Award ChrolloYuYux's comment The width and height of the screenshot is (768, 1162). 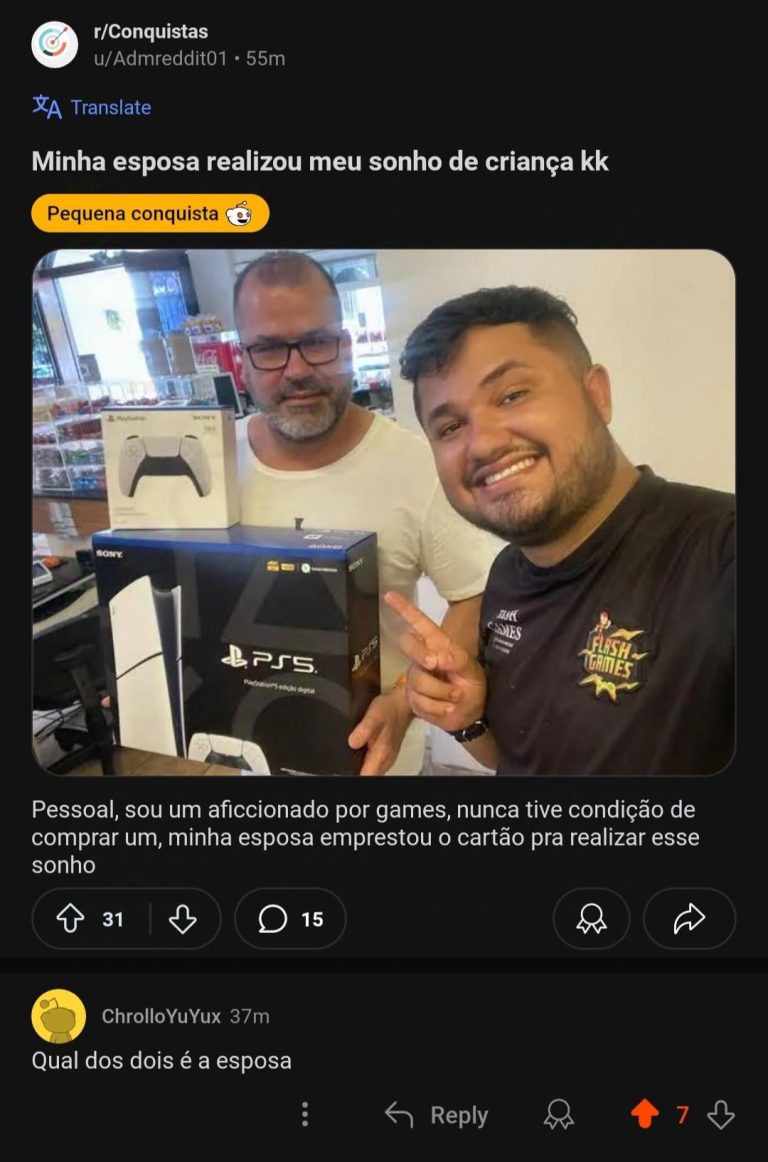559,1115
